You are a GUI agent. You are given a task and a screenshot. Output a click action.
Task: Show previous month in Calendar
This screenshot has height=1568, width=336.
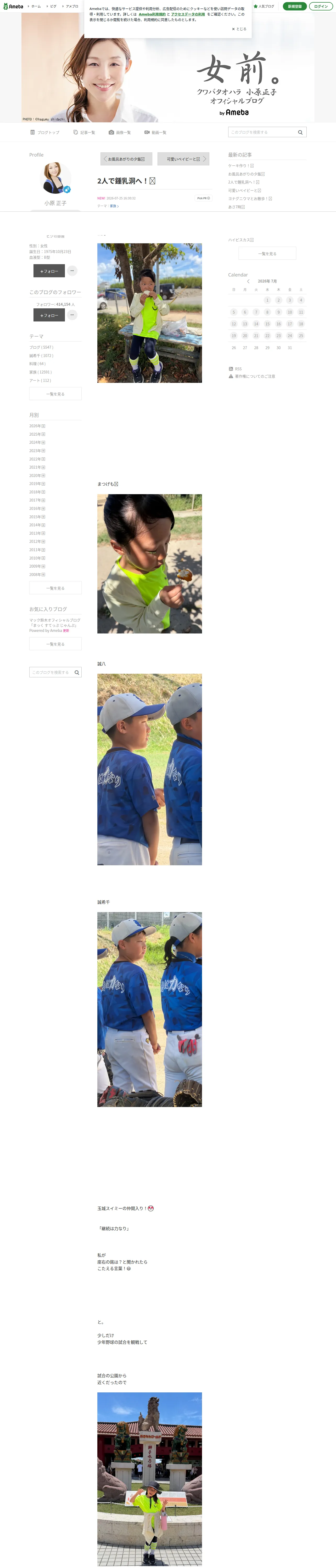click(248, 281)
